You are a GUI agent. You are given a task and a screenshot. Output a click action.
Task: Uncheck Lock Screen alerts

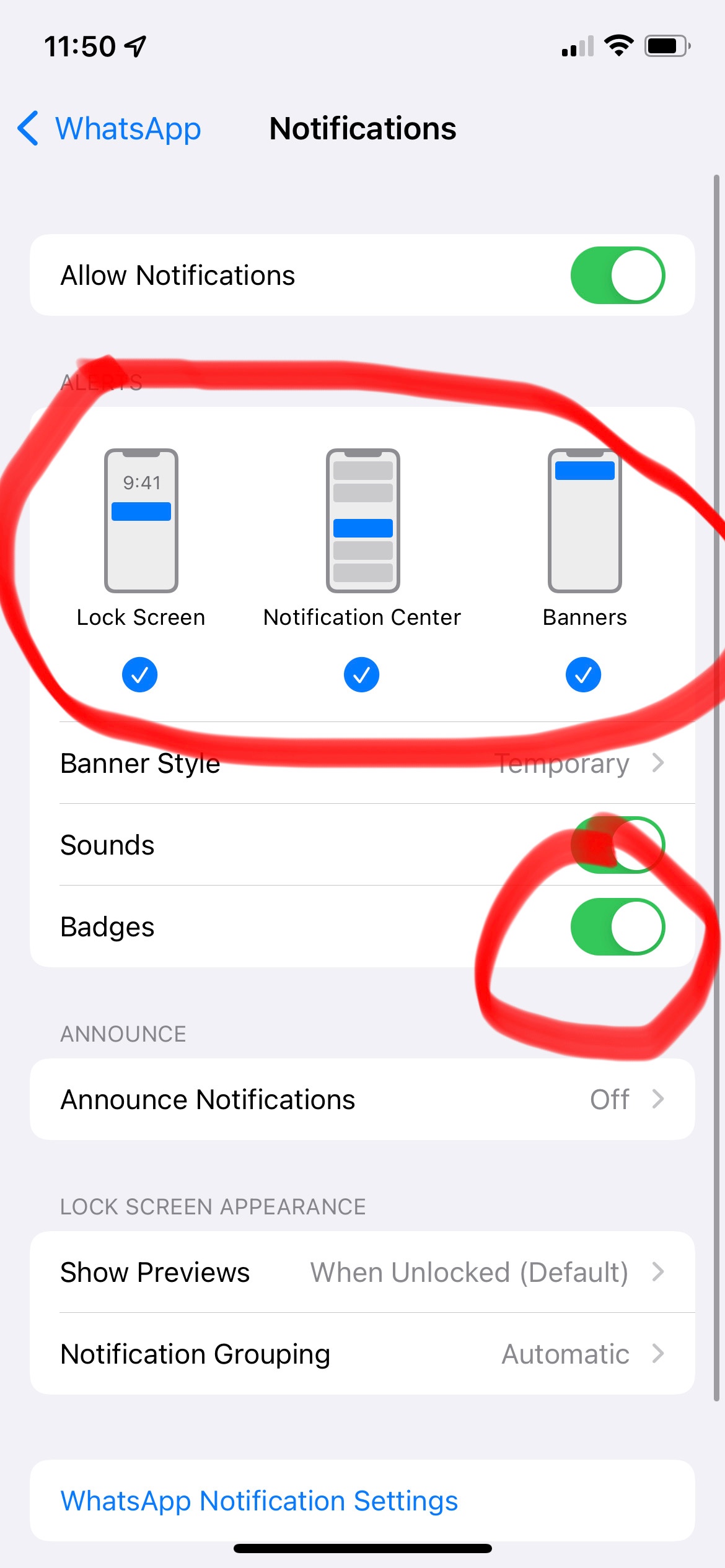click(140, 674)
